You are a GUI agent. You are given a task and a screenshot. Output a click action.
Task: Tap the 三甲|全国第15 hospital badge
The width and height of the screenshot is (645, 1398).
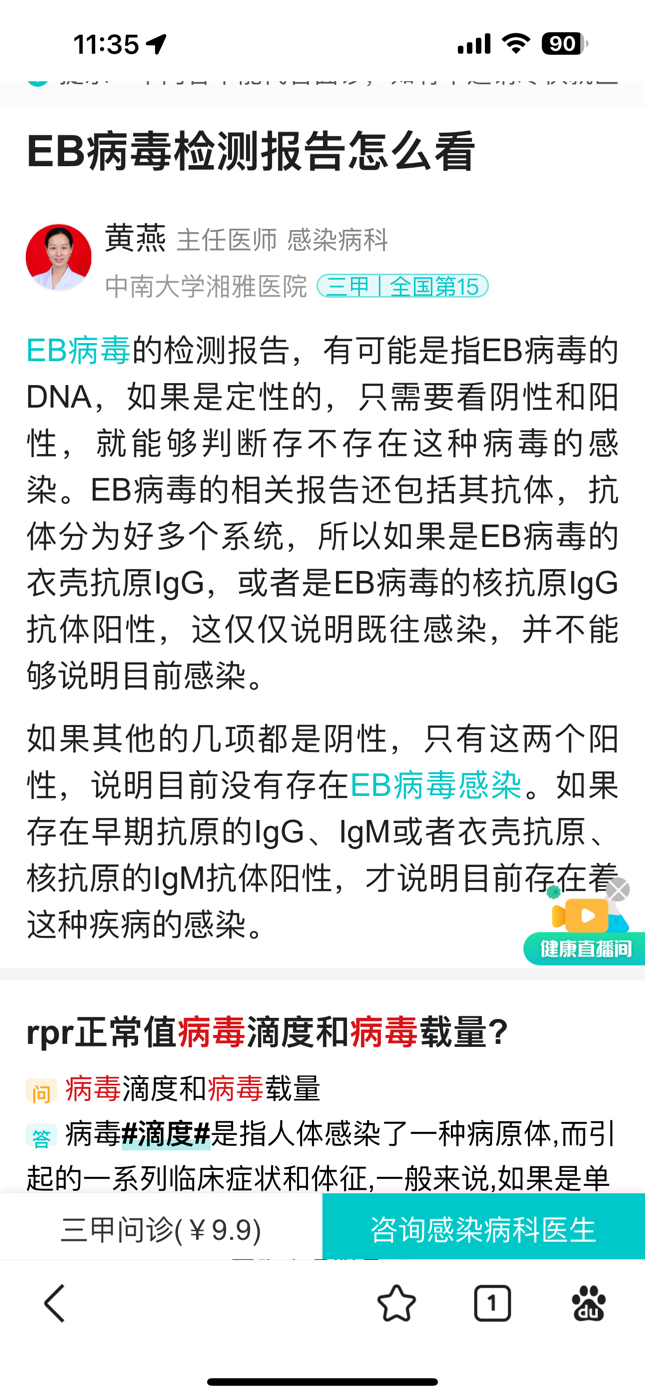pos(402,287)
